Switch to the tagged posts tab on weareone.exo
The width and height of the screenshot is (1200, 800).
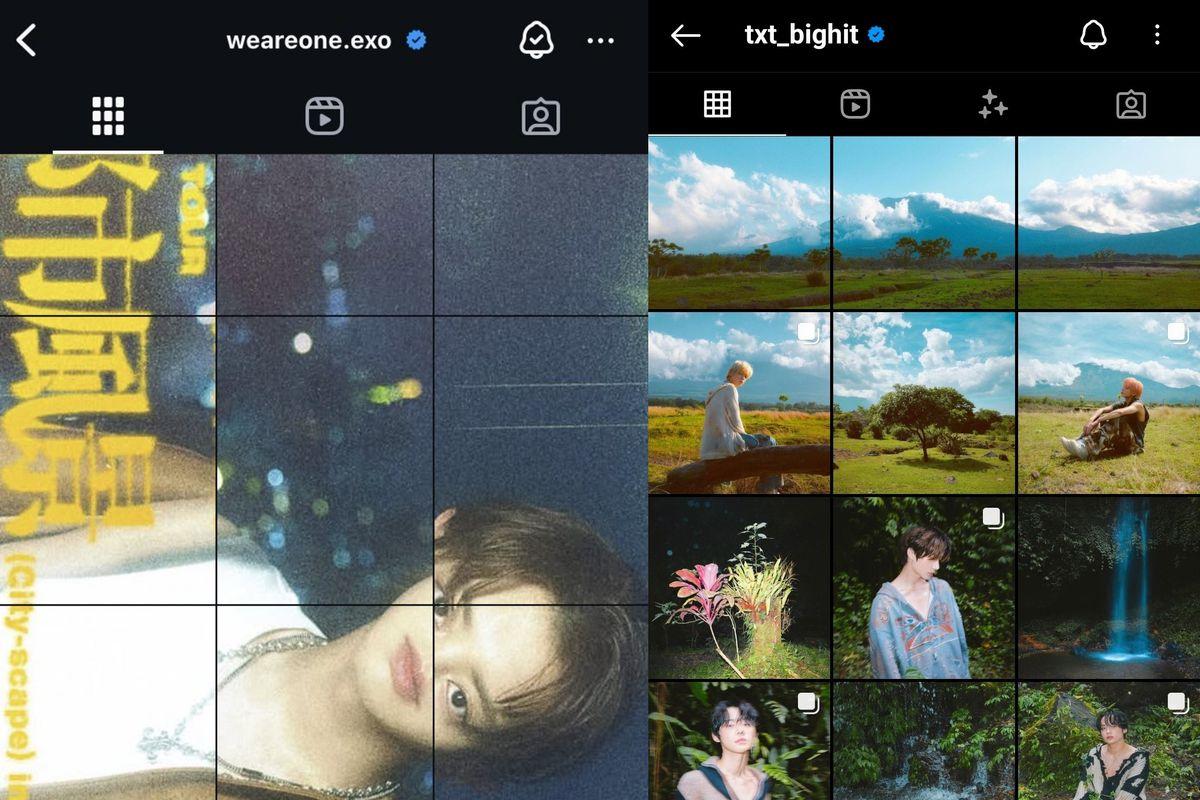pyautogui.click(x=540, y=117)
